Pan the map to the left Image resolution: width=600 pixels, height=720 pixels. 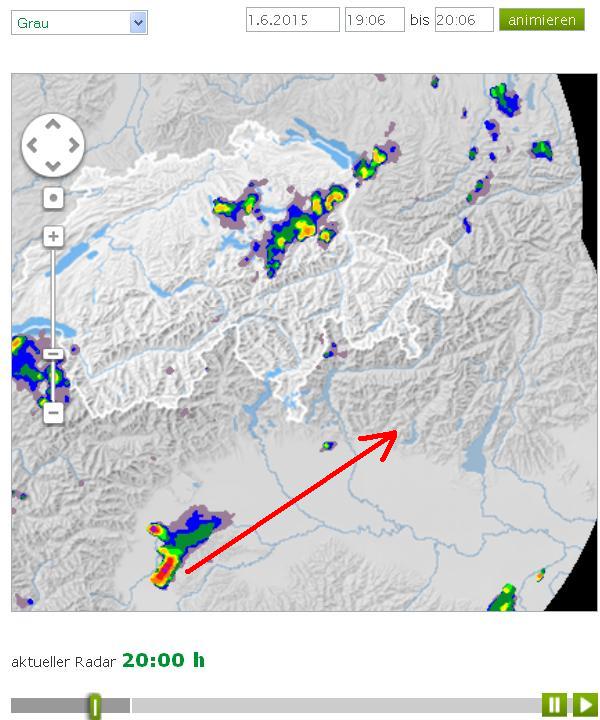point(33,146)
